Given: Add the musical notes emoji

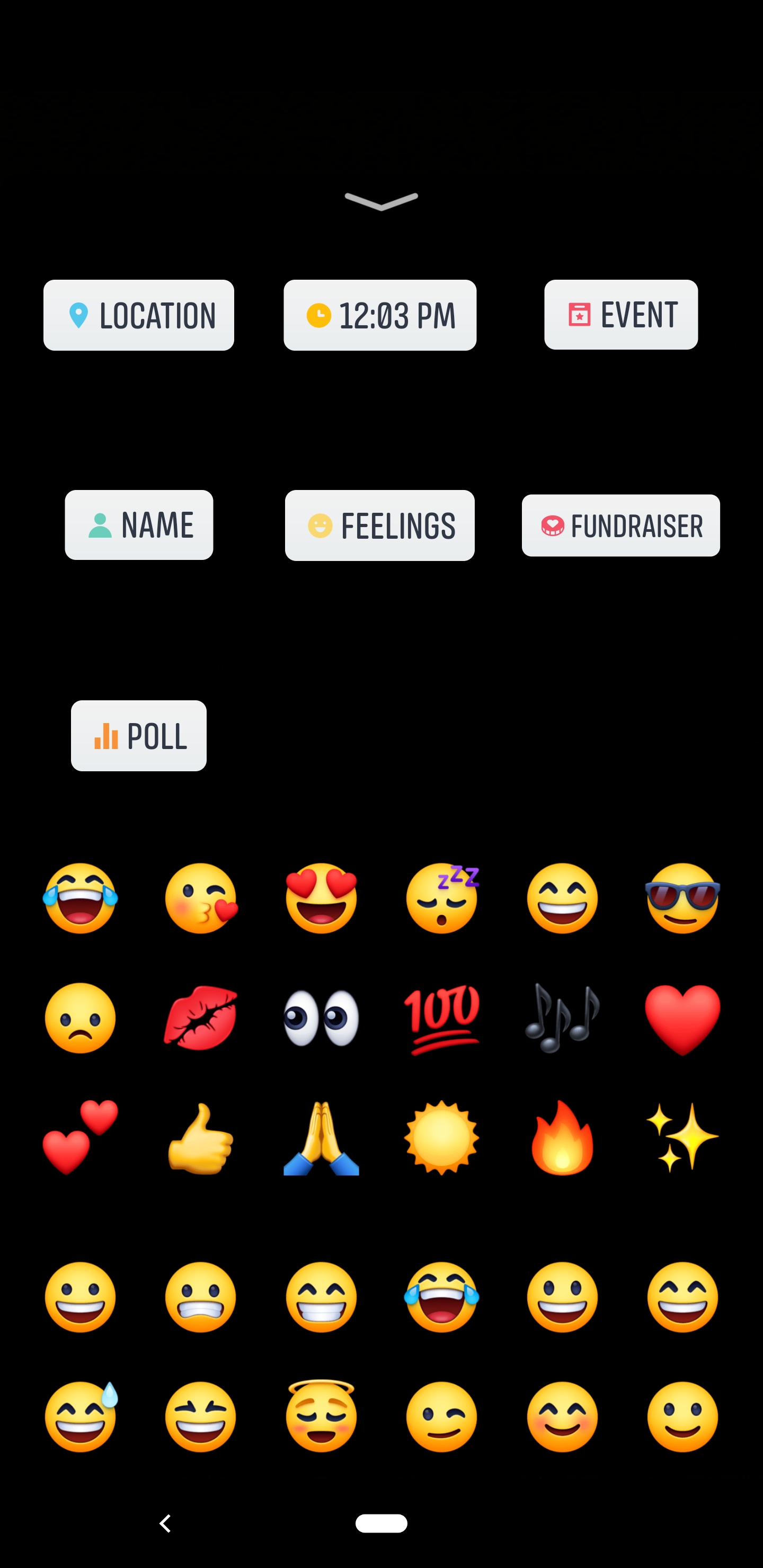Looking at the screenshot, I should coord(562,1018).
